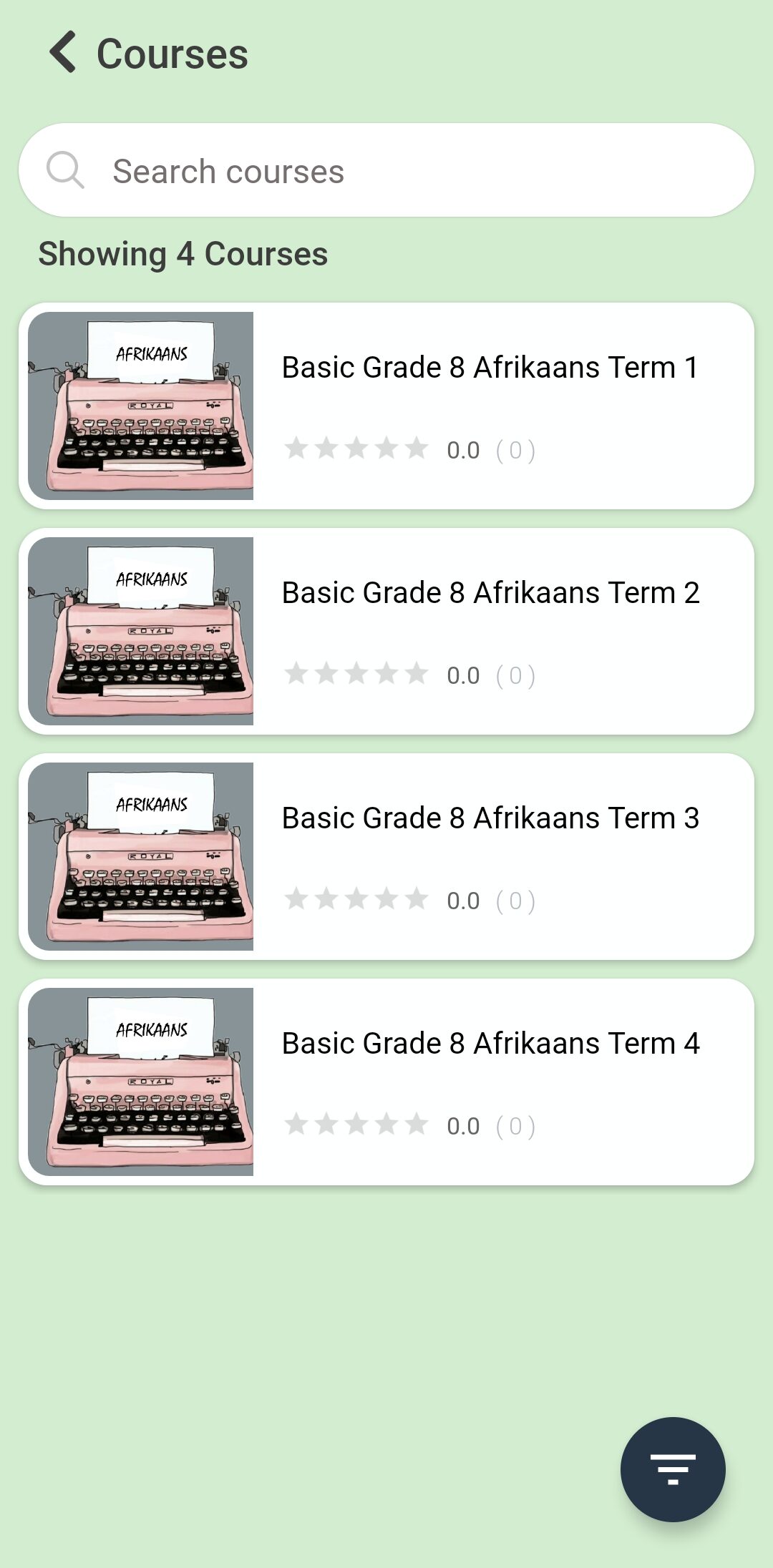
Task: Tap the back chevron beside Courses
Action: 62,52
